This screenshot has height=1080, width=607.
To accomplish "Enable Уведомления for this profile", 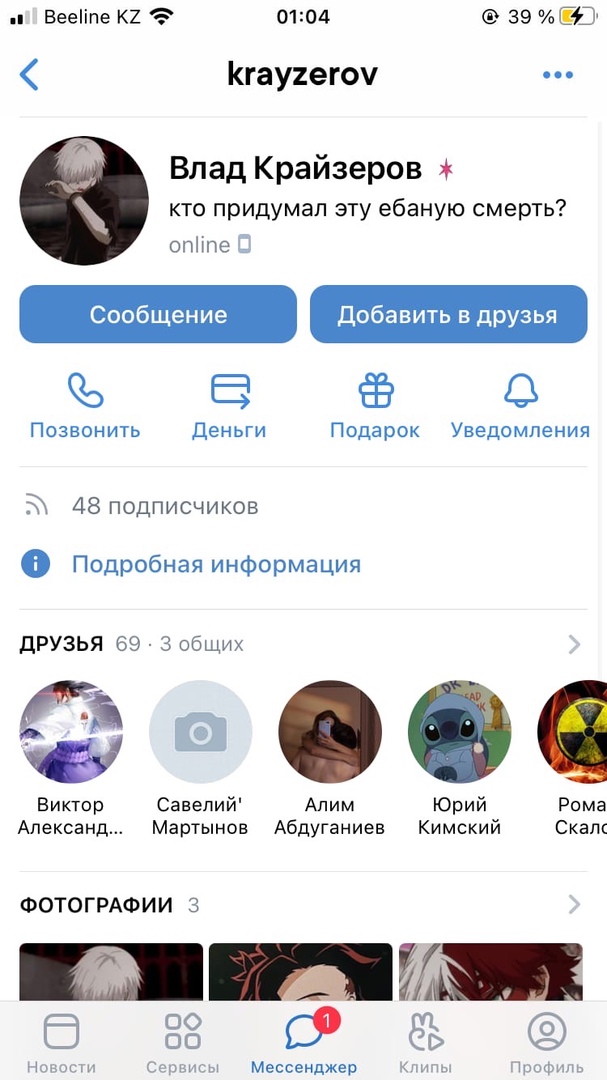I will pos(520,407).
